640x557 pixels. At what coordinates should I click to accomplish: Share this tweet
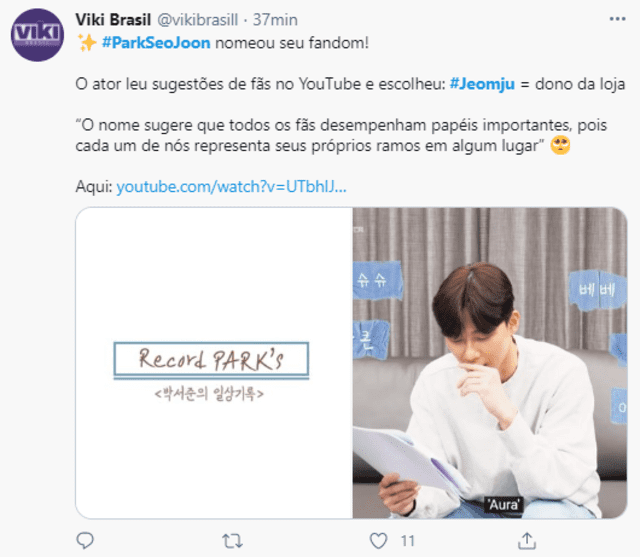coord(527,540)
